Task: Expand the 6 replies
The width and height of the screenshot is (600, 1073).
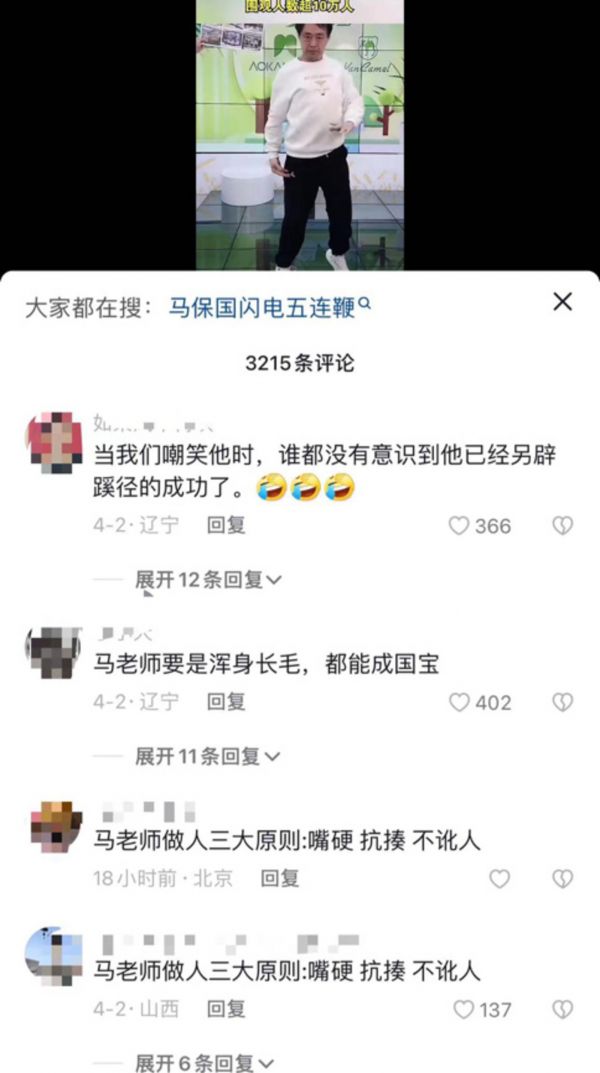Action: click(x=208, y=1062)
